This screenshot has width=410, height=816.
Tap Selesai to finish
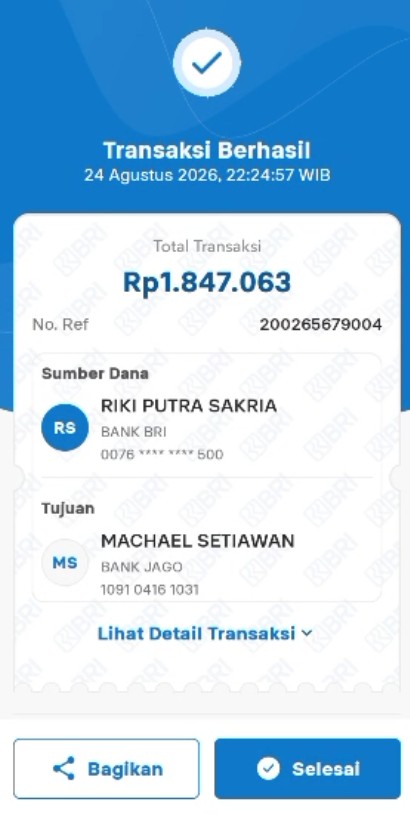(308, 769)
